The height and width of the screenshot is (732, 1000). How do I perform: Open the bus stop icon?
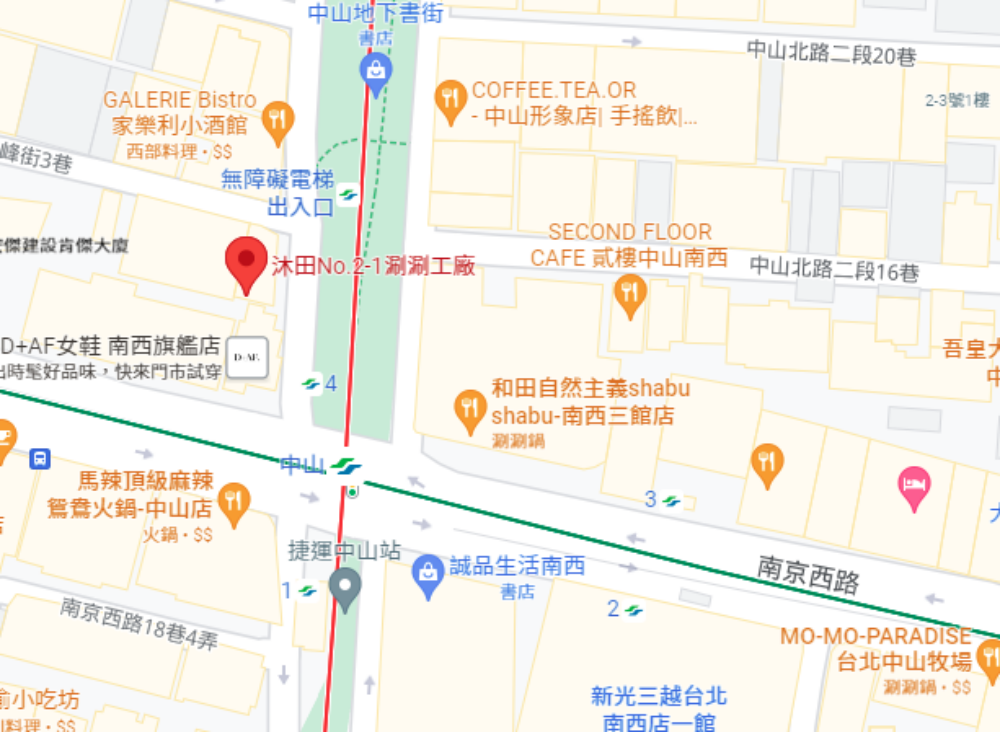tap(40, 459)
